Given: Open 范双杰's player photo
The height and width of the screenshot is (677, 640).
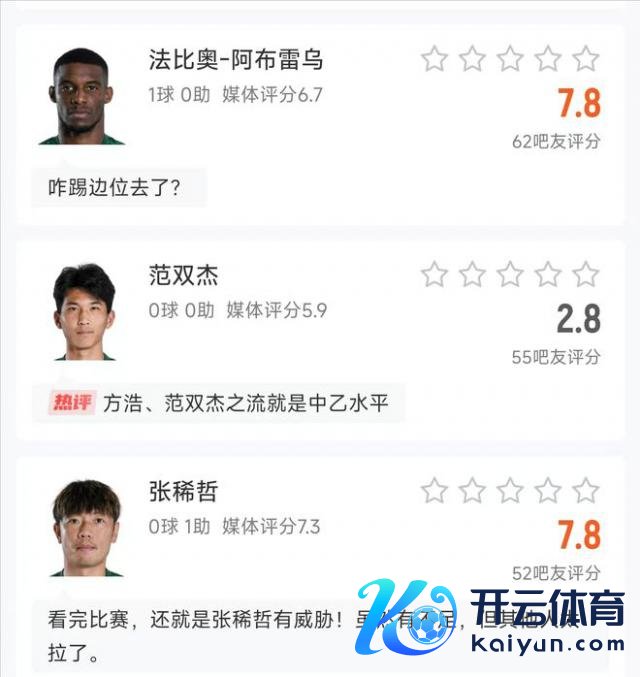Looking at the screenshot, I should coord(84,312).
